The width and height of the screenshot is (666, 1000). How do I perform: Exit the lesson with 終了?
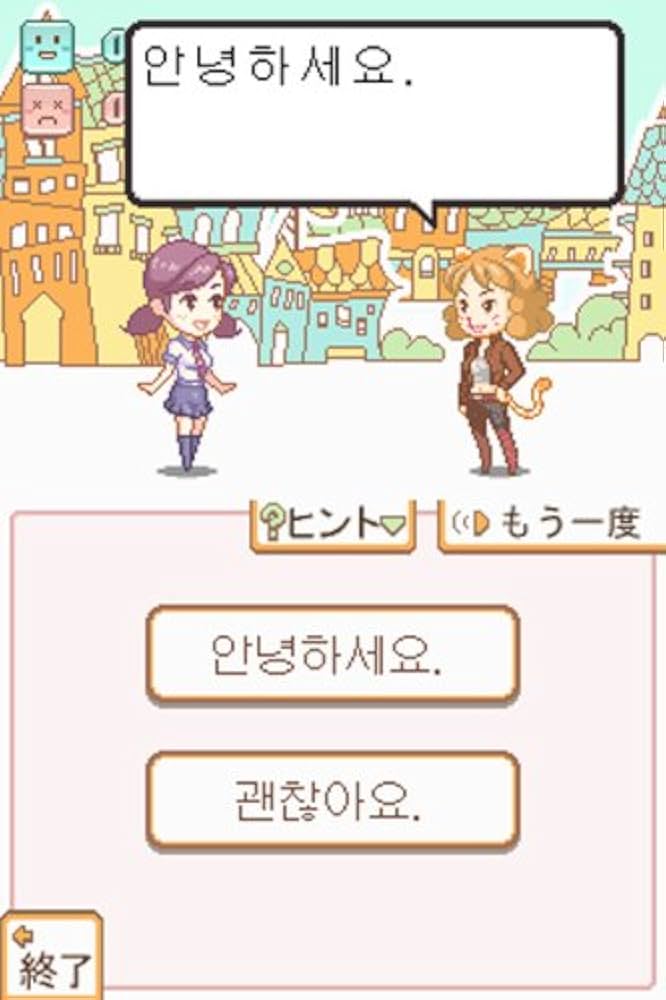50,958
